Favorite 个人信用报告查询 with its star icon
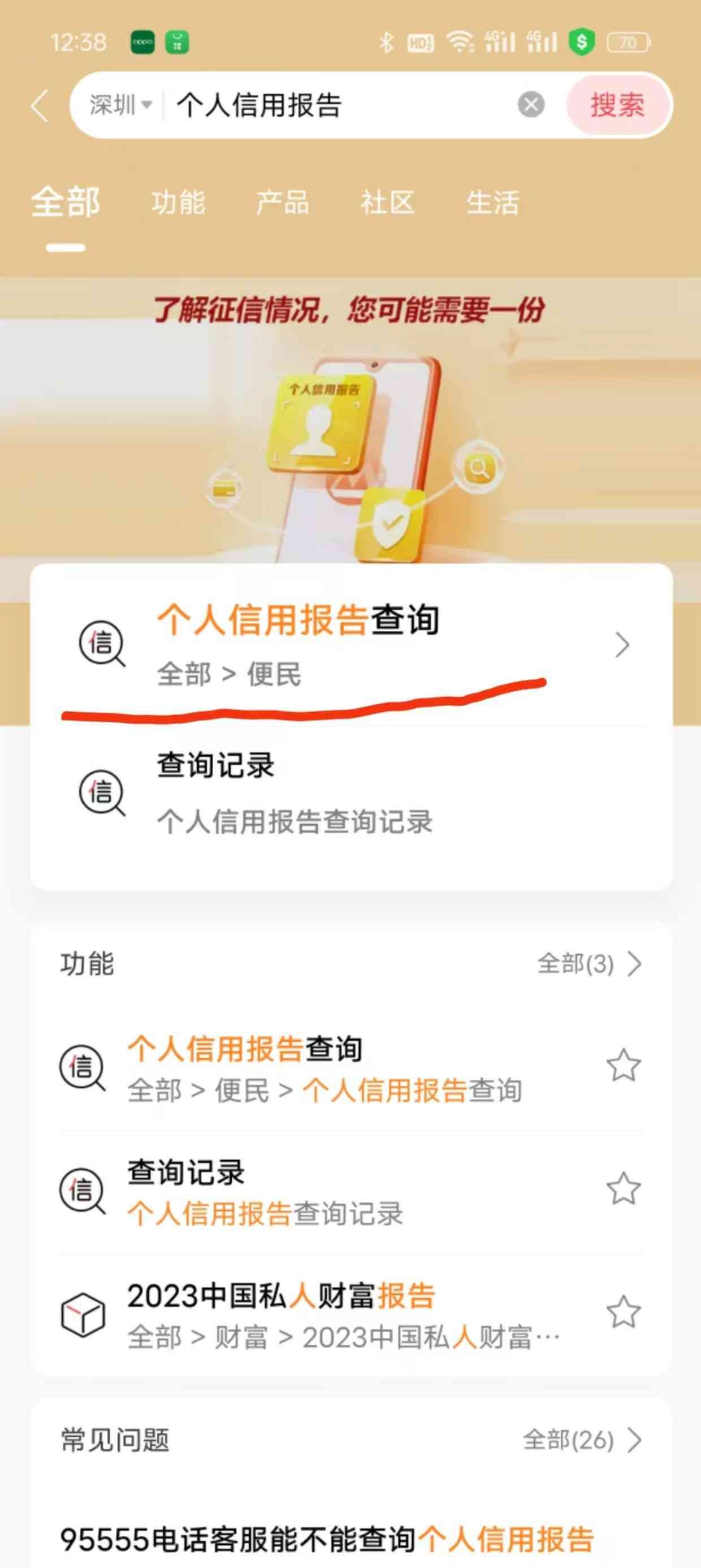The width and height of the screenshot is (701, 1568). point(623,1066)
